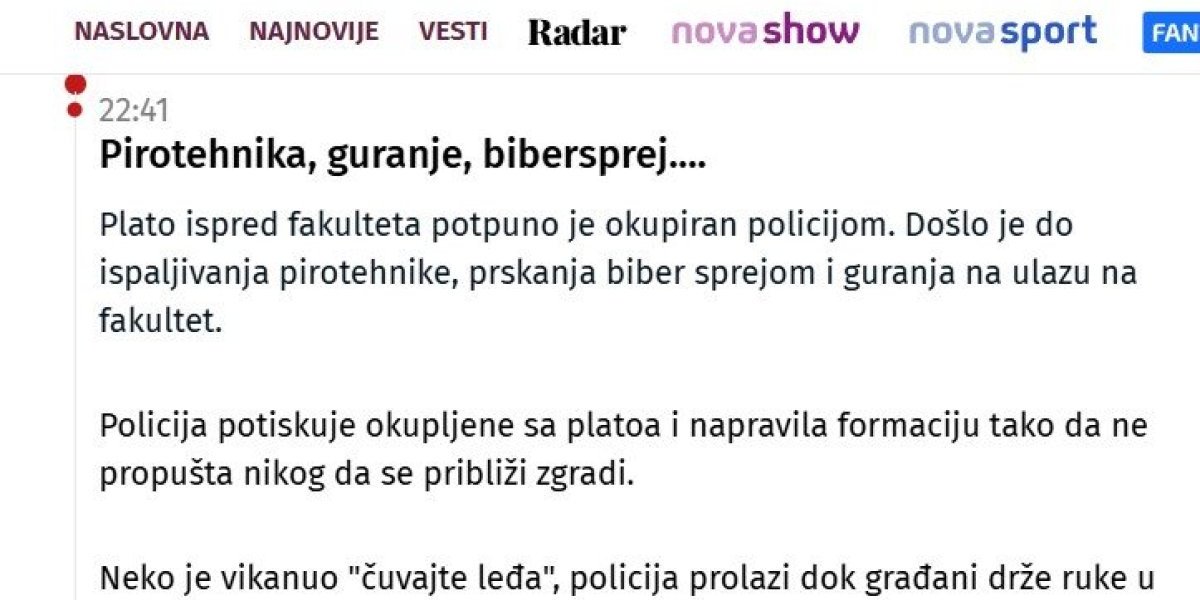Open the Naslovna section
The height and width of the screenshot is (600, 1200).
pyautogui.click(x=142, y=32)
